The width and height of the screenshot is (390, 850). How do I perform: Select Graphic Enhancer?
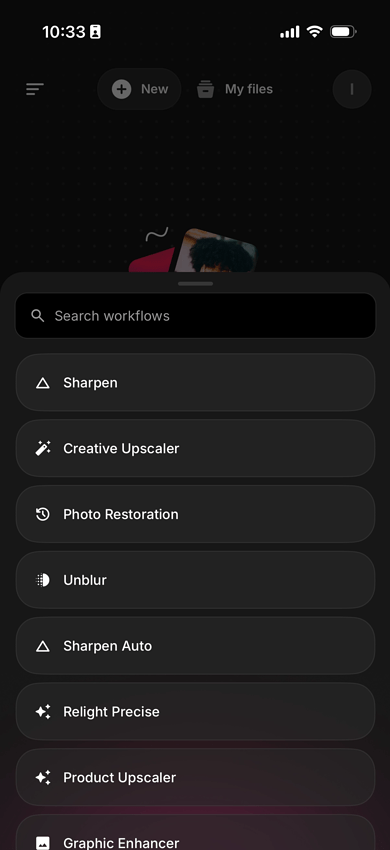click(x=195, y=833)
